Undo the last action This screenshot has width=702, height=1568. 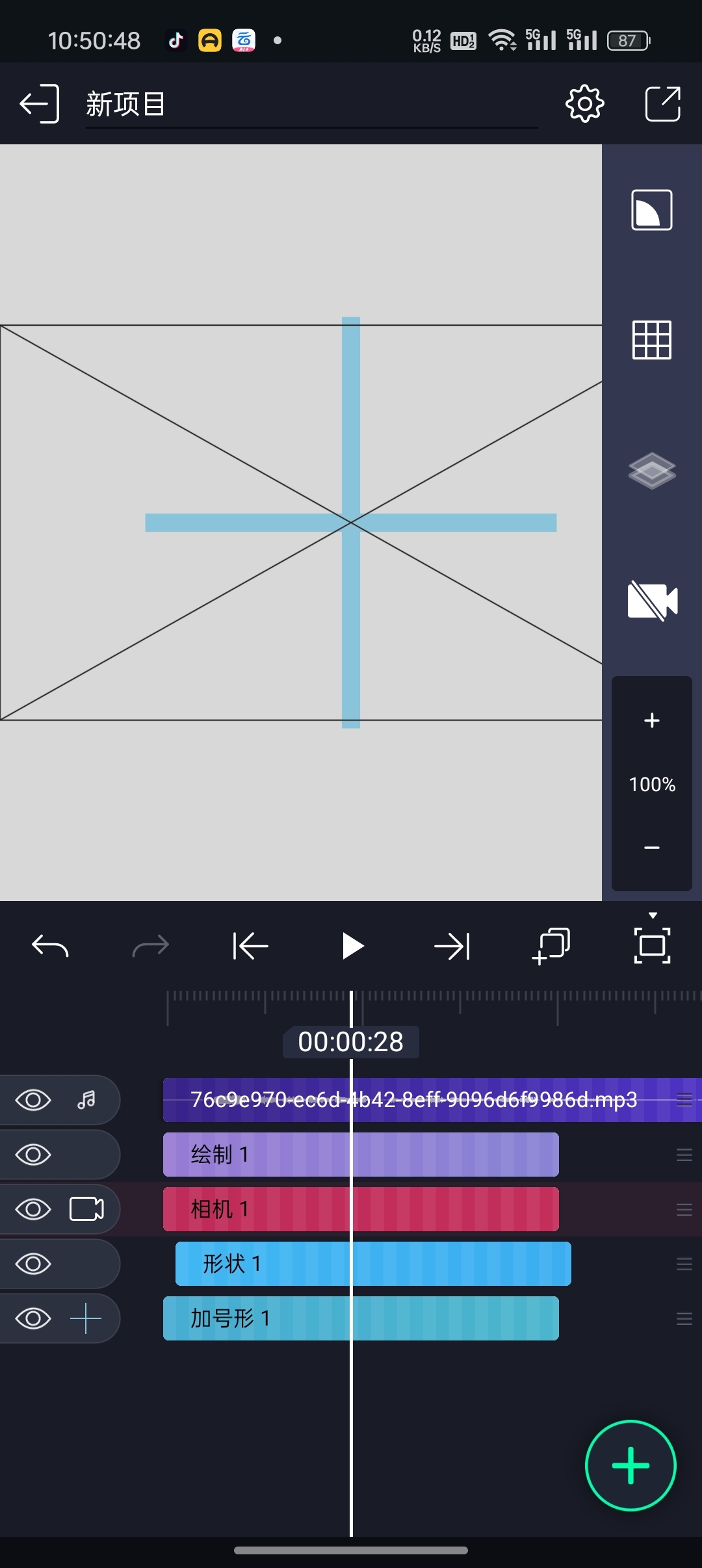[50, 946]
